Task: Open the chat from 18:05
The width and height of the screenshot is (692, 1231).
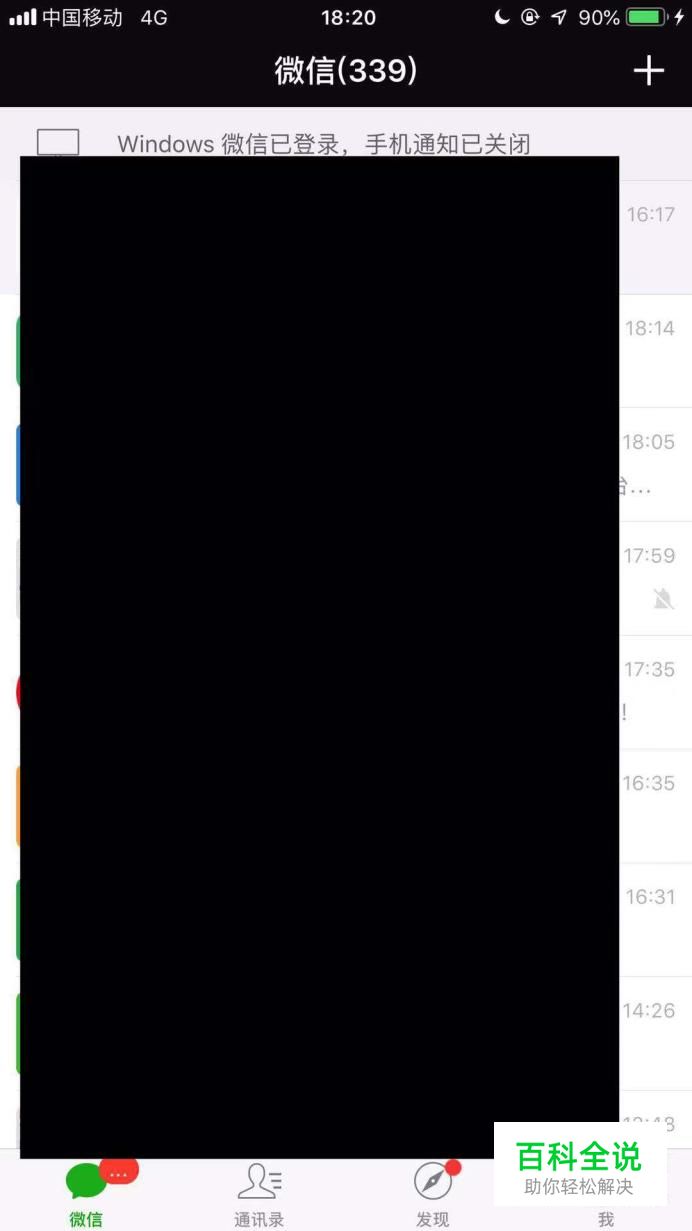Action: pyautogui.click(x=651, y=465)
